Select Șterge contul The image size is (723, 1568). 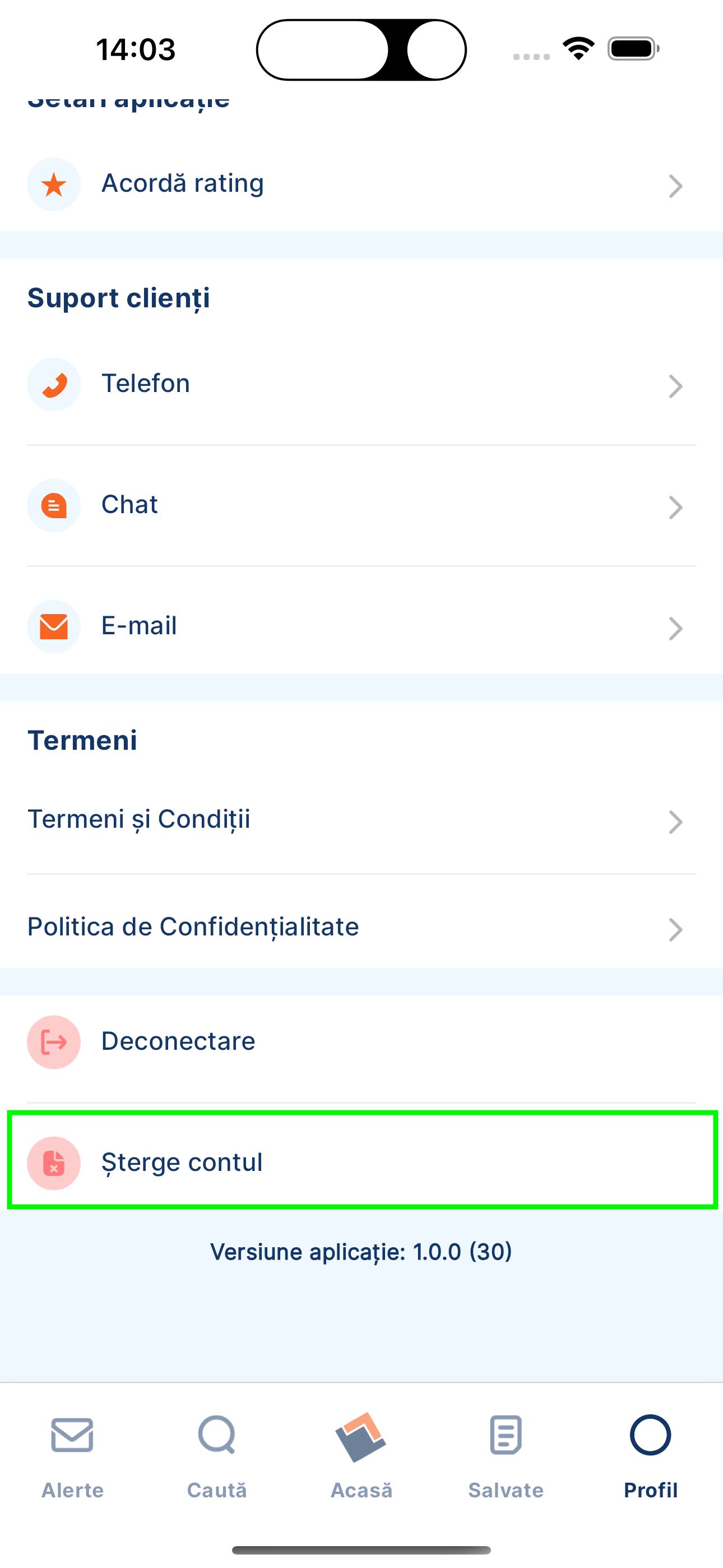361,1160
